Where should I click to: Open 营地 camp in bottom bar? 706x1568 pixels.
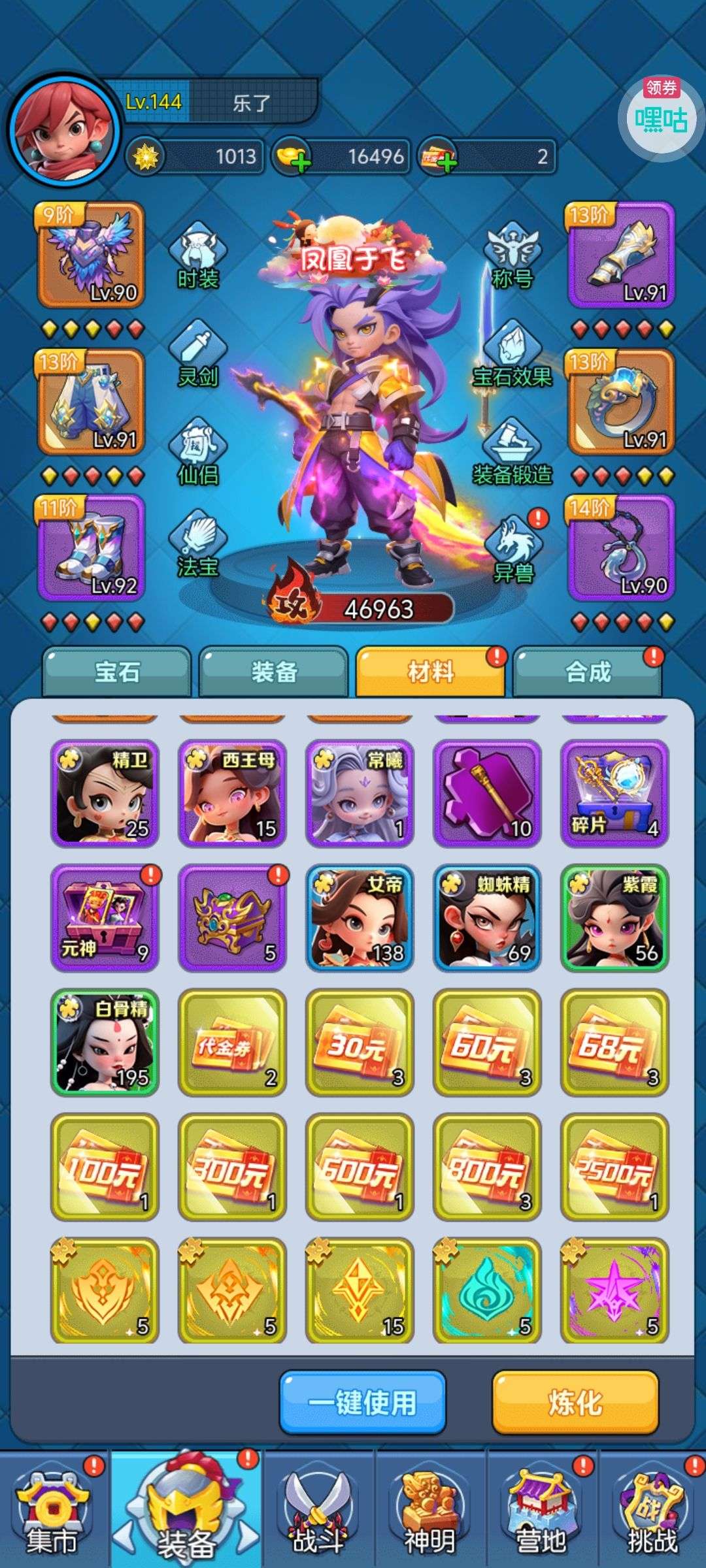[541, 1512]
